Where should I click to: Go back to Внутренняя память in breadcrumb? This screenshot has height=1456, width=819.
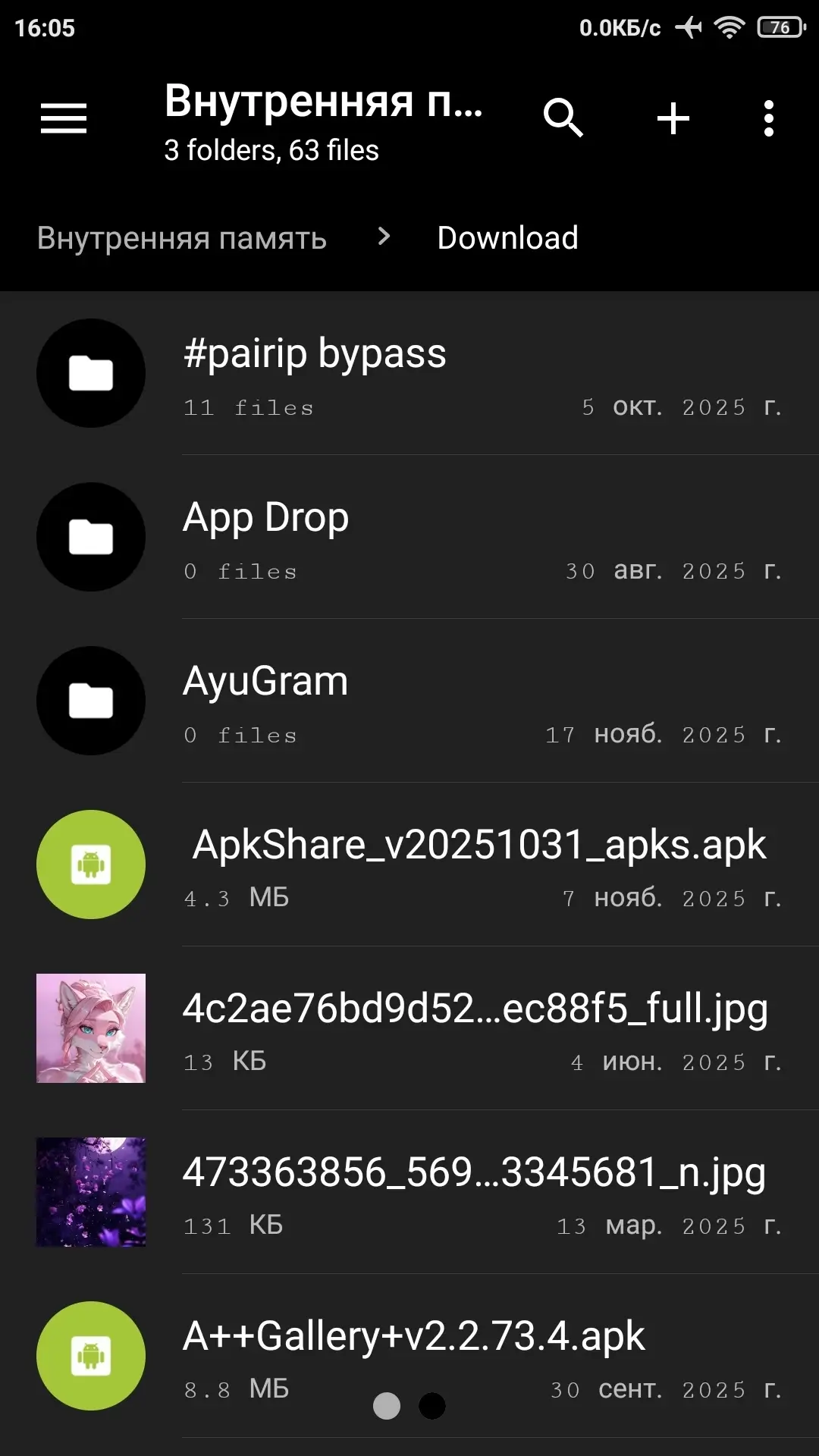point(182,238)
